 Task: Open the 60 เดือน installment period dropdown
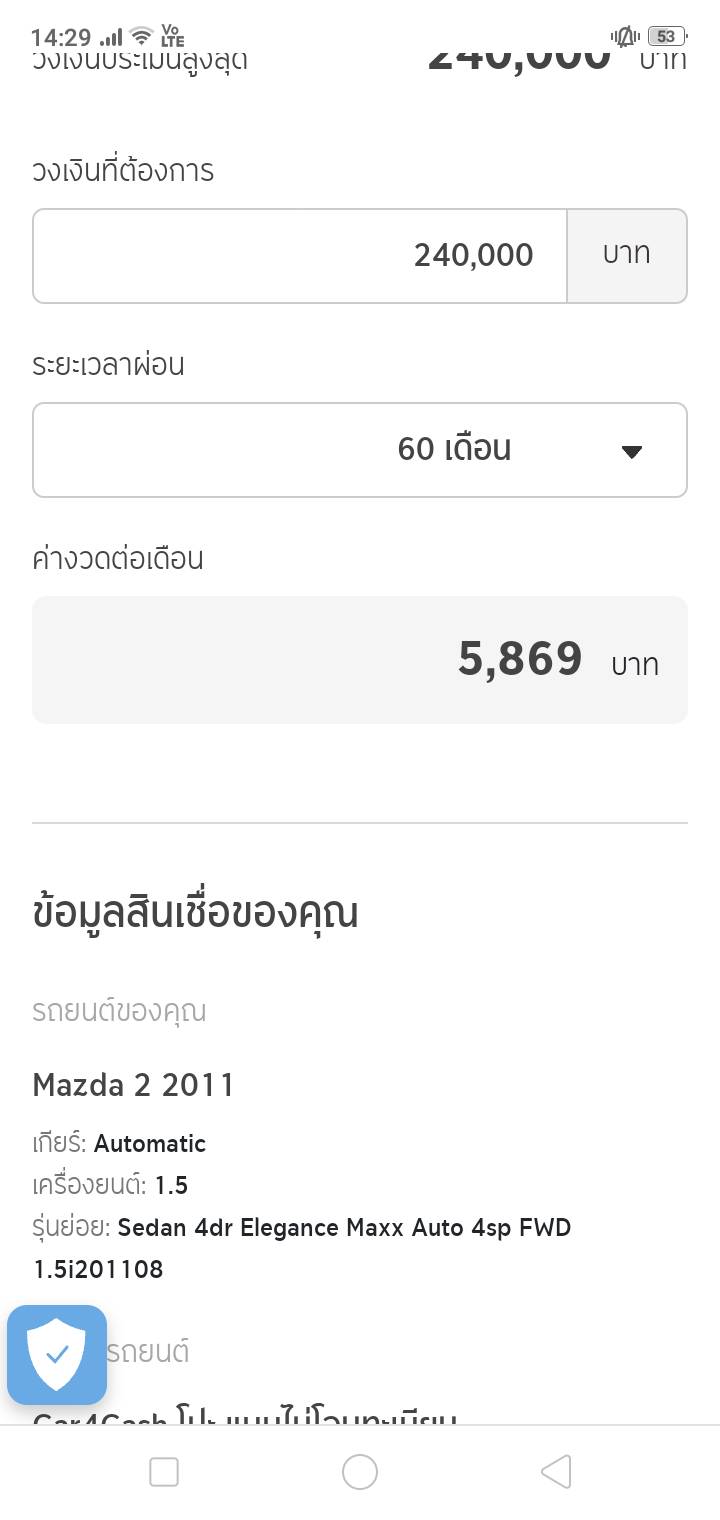tap(360, 450)
